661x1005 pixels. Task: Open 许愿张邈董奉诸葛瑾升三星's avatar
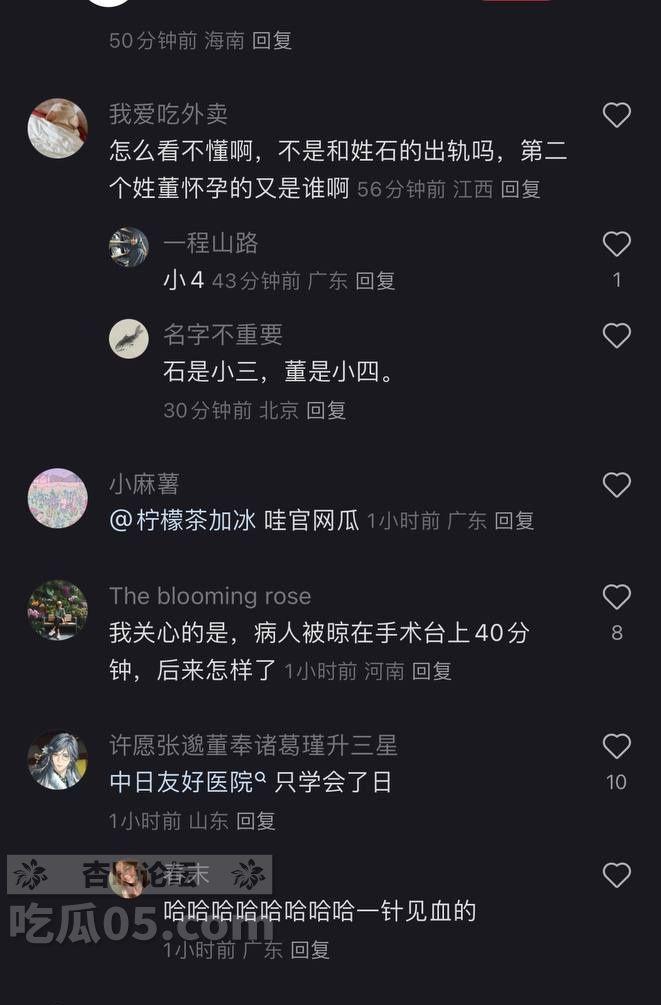pyautogui.click(x=57, y=760)
